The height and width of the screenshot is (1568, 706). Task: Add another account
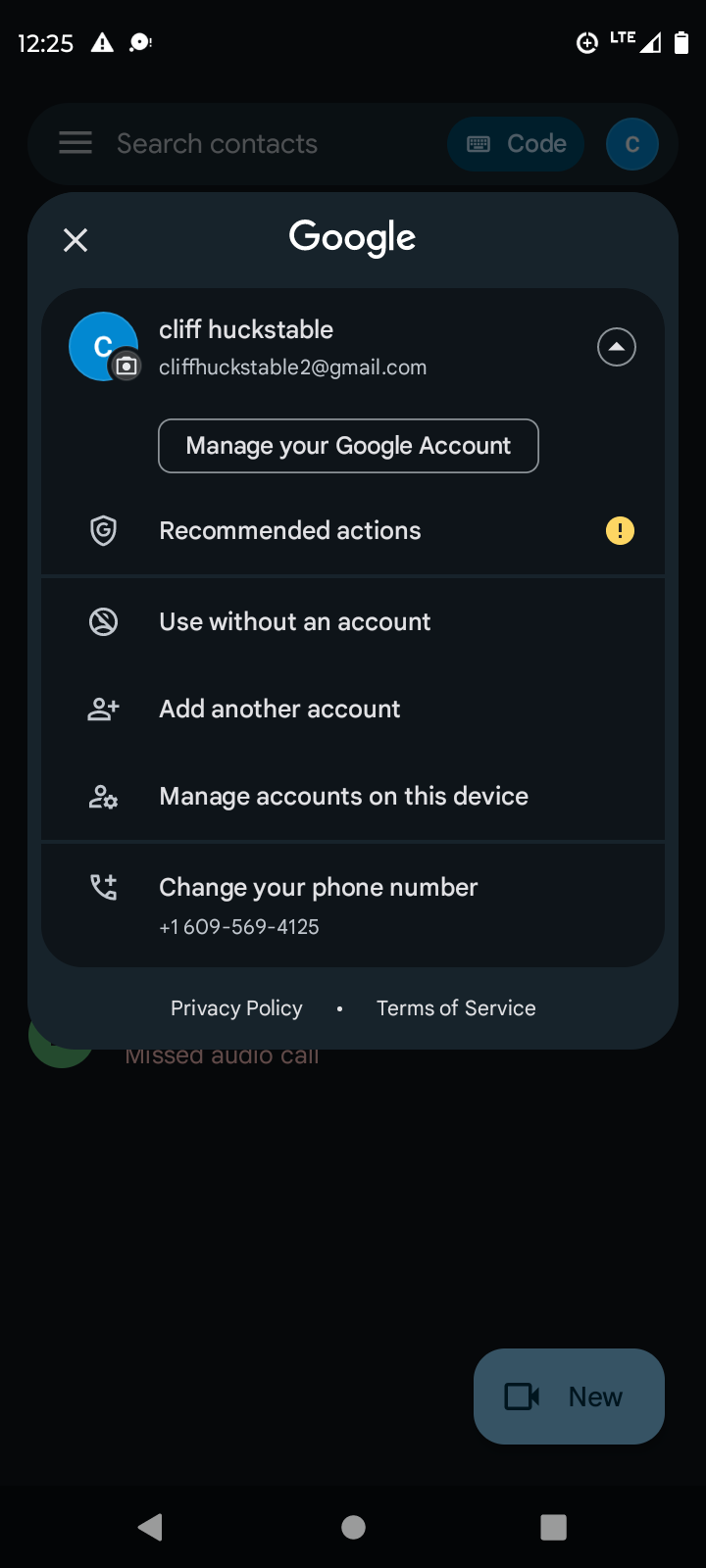click(x=353, y=709)
